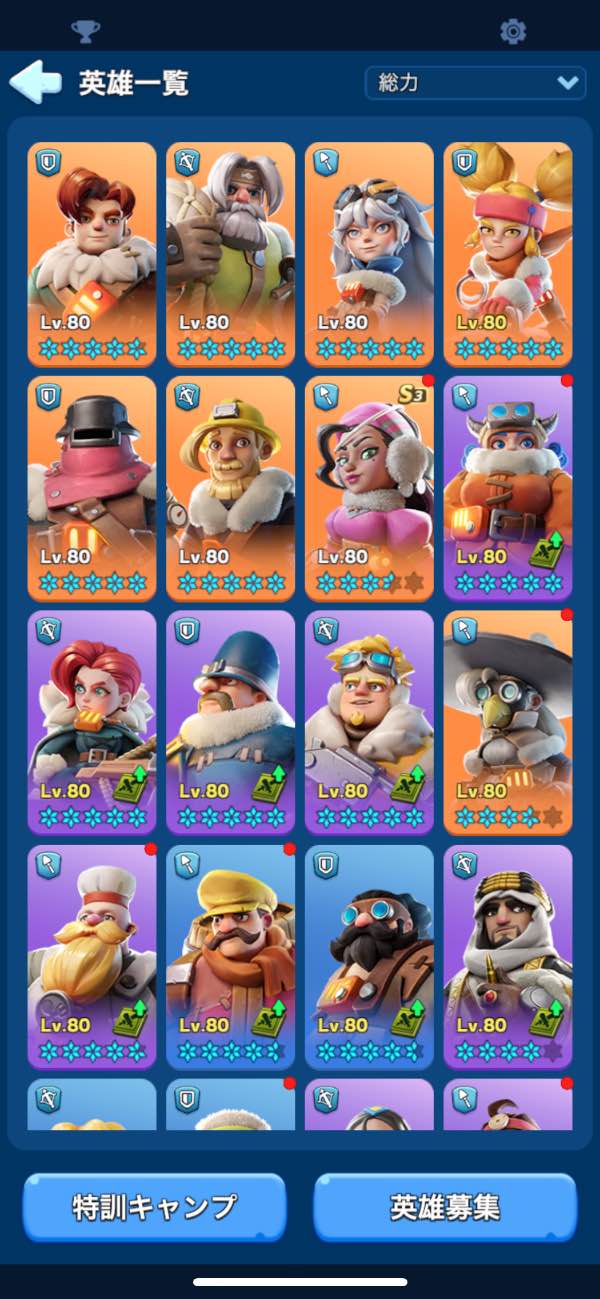Select the yellow miner helmet hero
The width and height of the screenshot is (600, 1299).
[231, 487]
